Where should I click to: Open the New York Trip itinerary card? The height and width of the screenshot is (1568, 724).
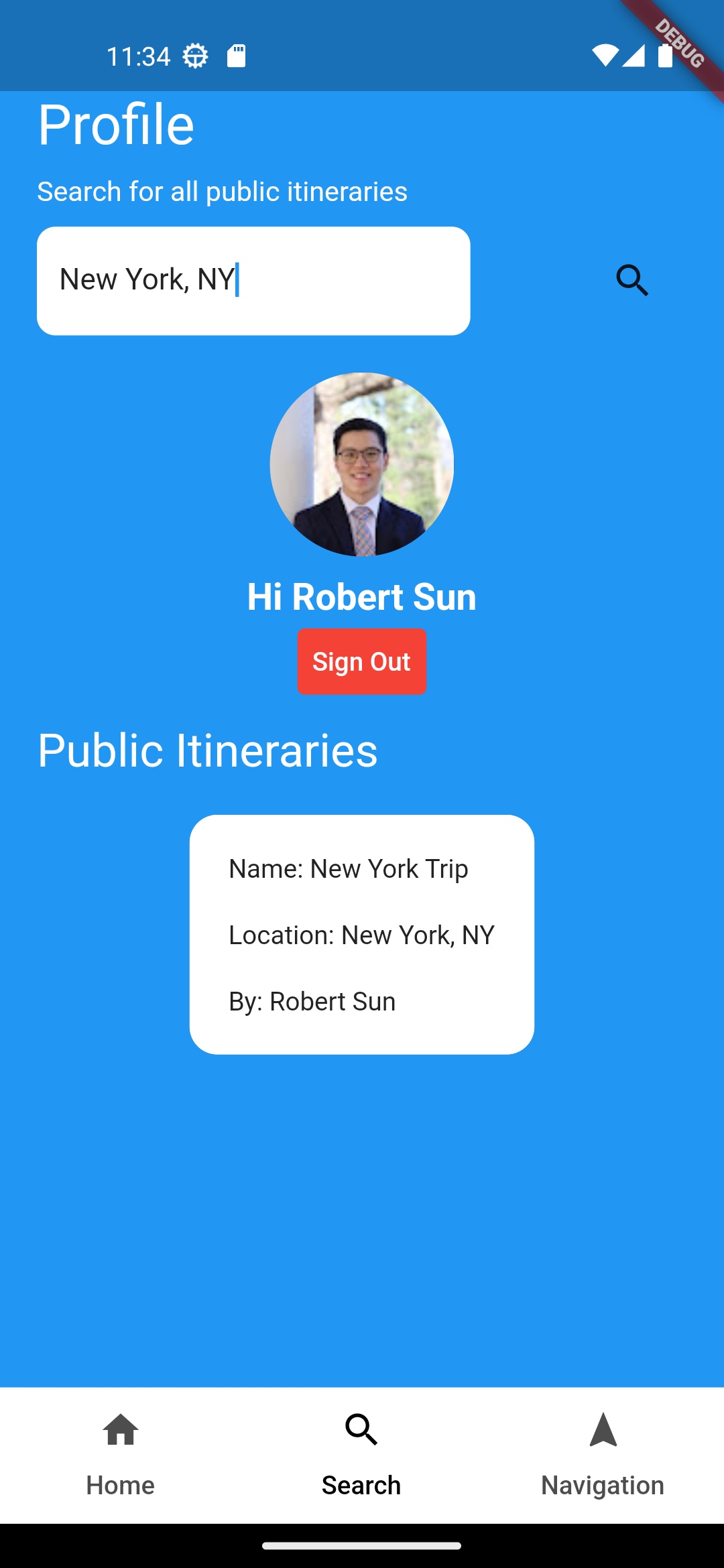click(x=361, y=934)
